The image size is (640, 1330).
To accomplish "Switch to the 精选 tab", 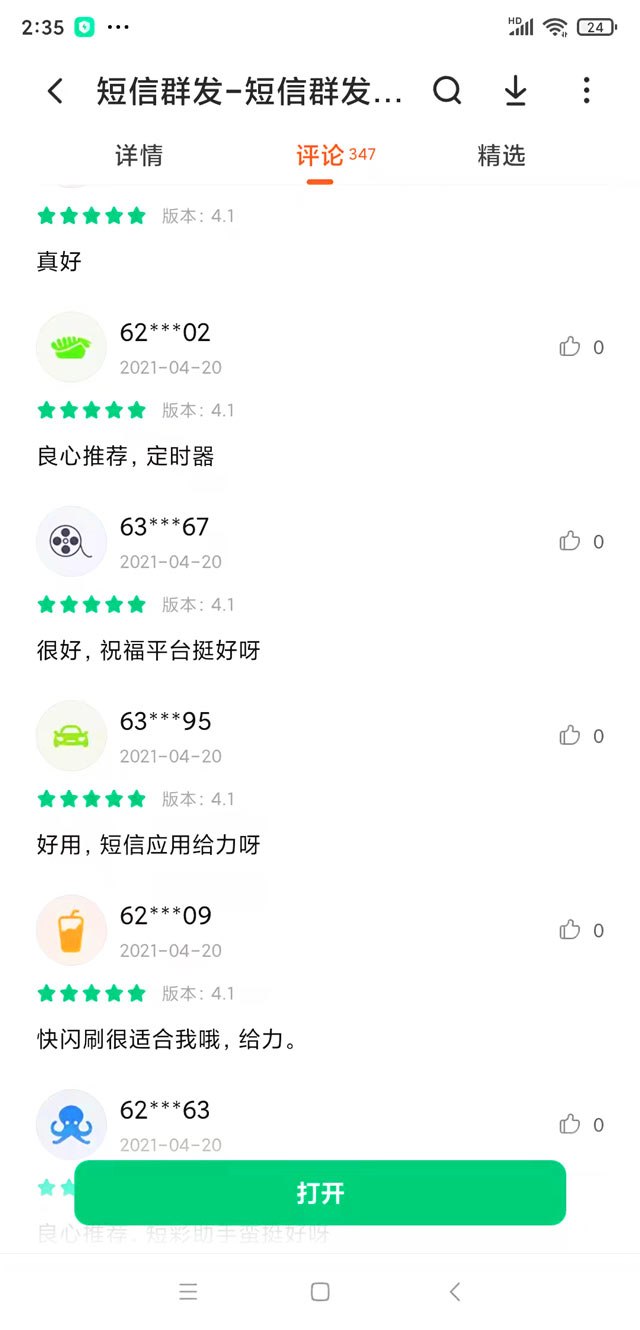I will pyautogui.click(x=501, y=156).
